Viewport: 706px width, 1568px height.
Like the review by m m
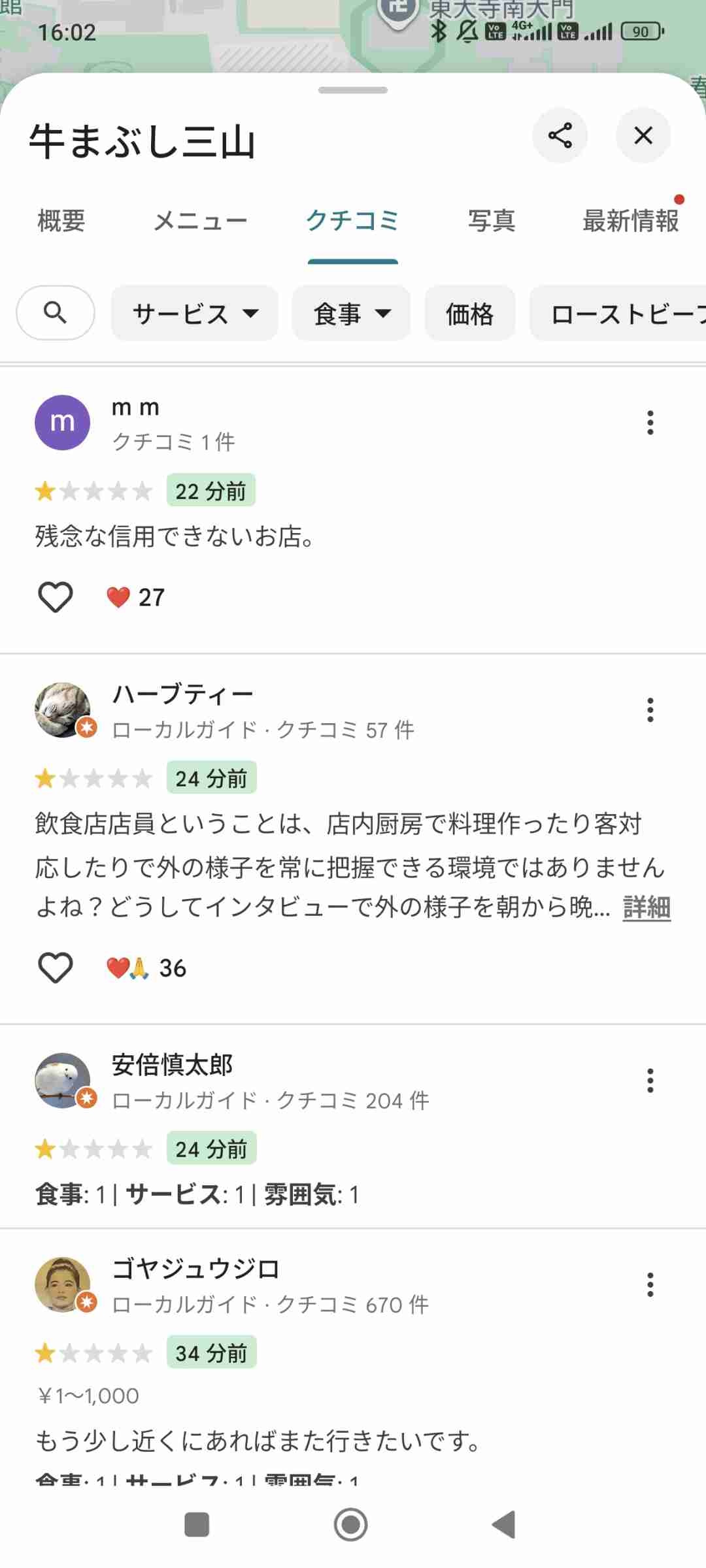click(56, 596)
